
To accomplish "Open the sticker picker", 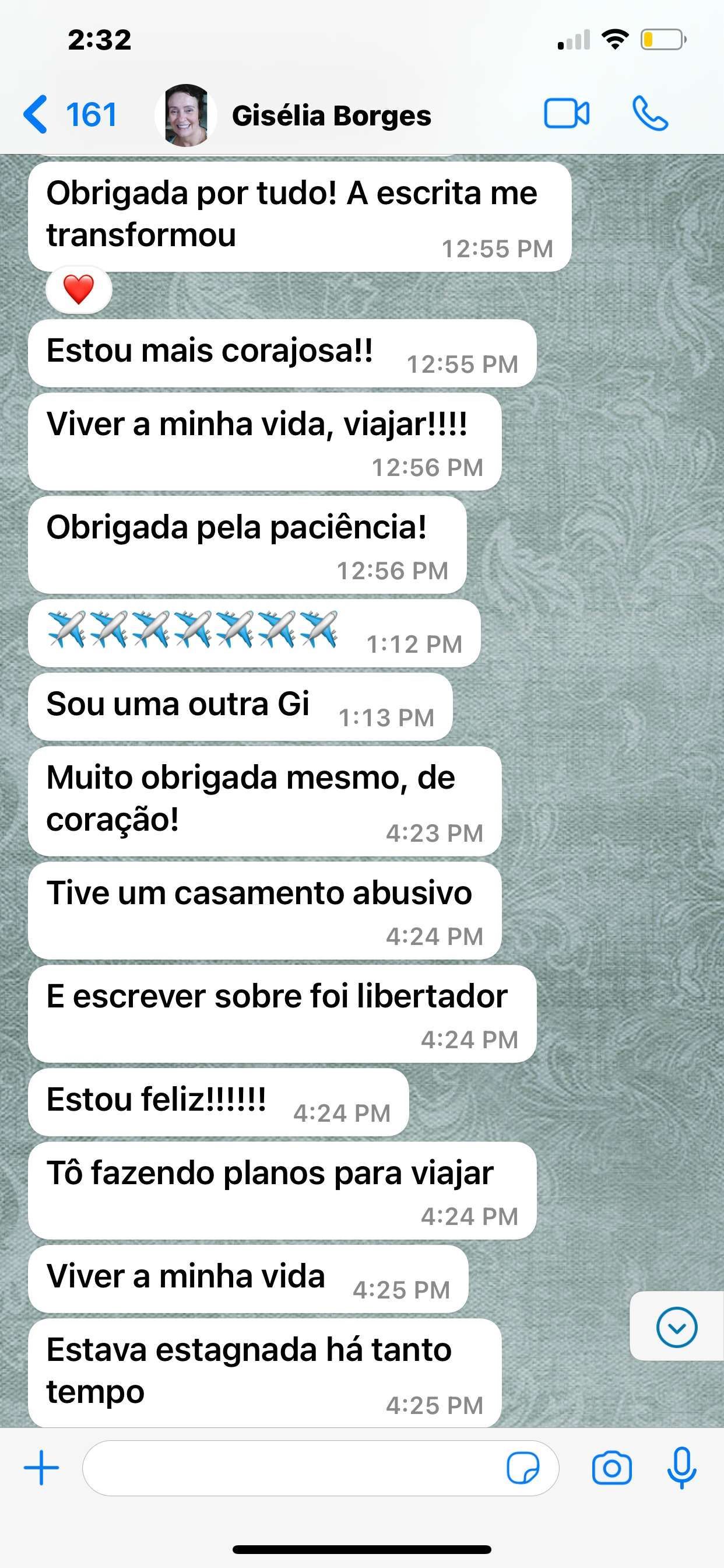I will pyautogui.click(x=523, y=1468).
